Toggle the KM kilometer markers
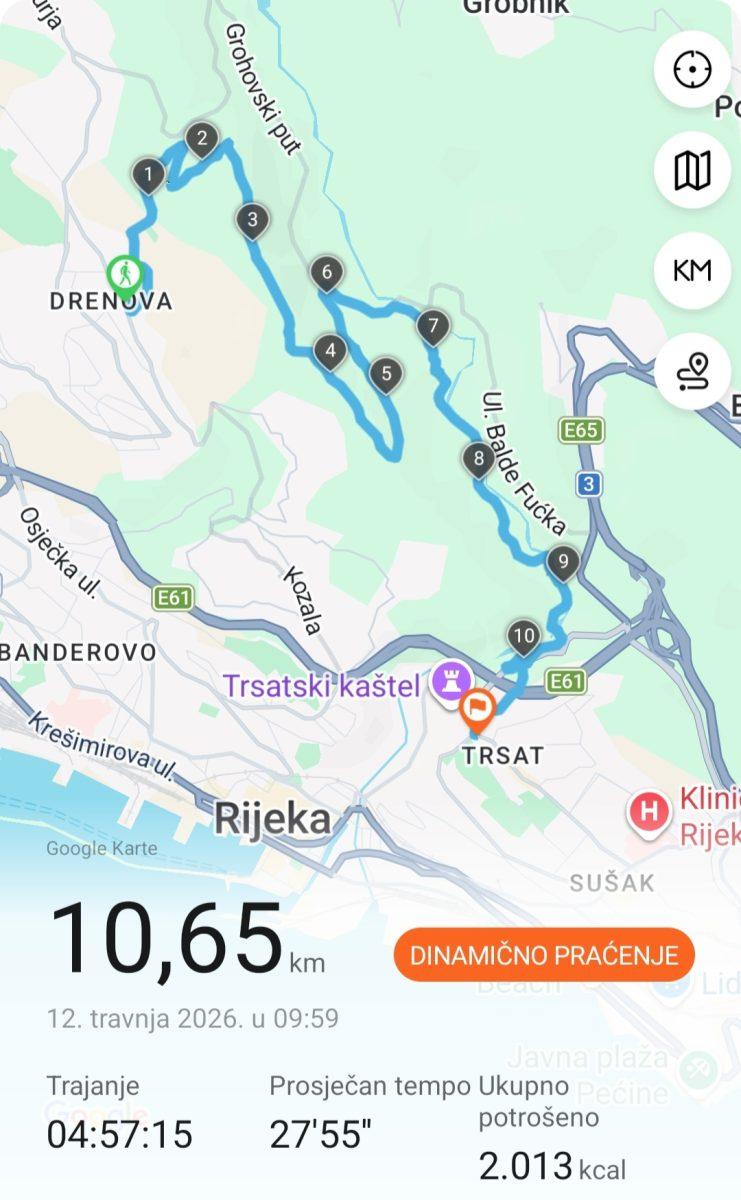Viewport: 741px width, 1200px height. tap(692, 270)
